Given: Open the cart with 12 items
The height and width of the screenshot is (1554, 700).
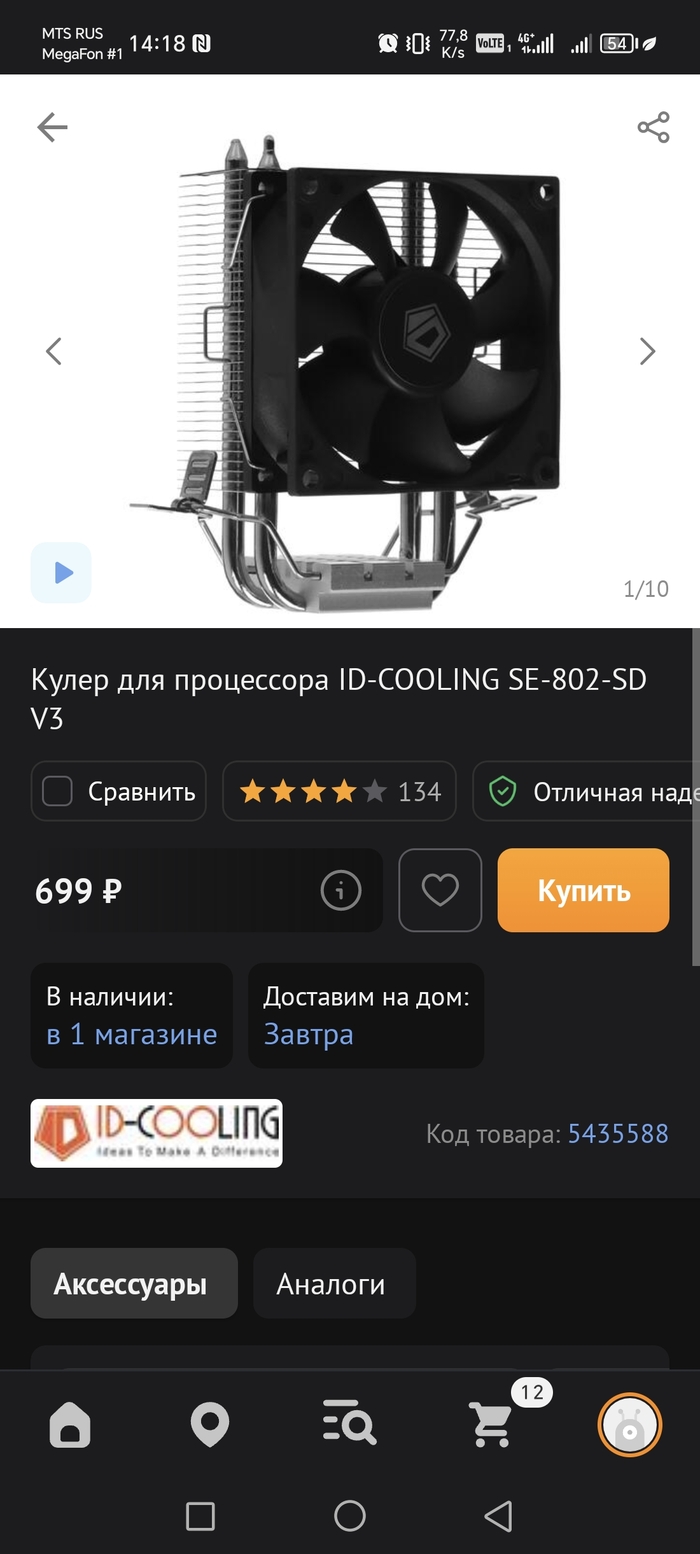Looking at the screenshot, I should click(492, 1424).
